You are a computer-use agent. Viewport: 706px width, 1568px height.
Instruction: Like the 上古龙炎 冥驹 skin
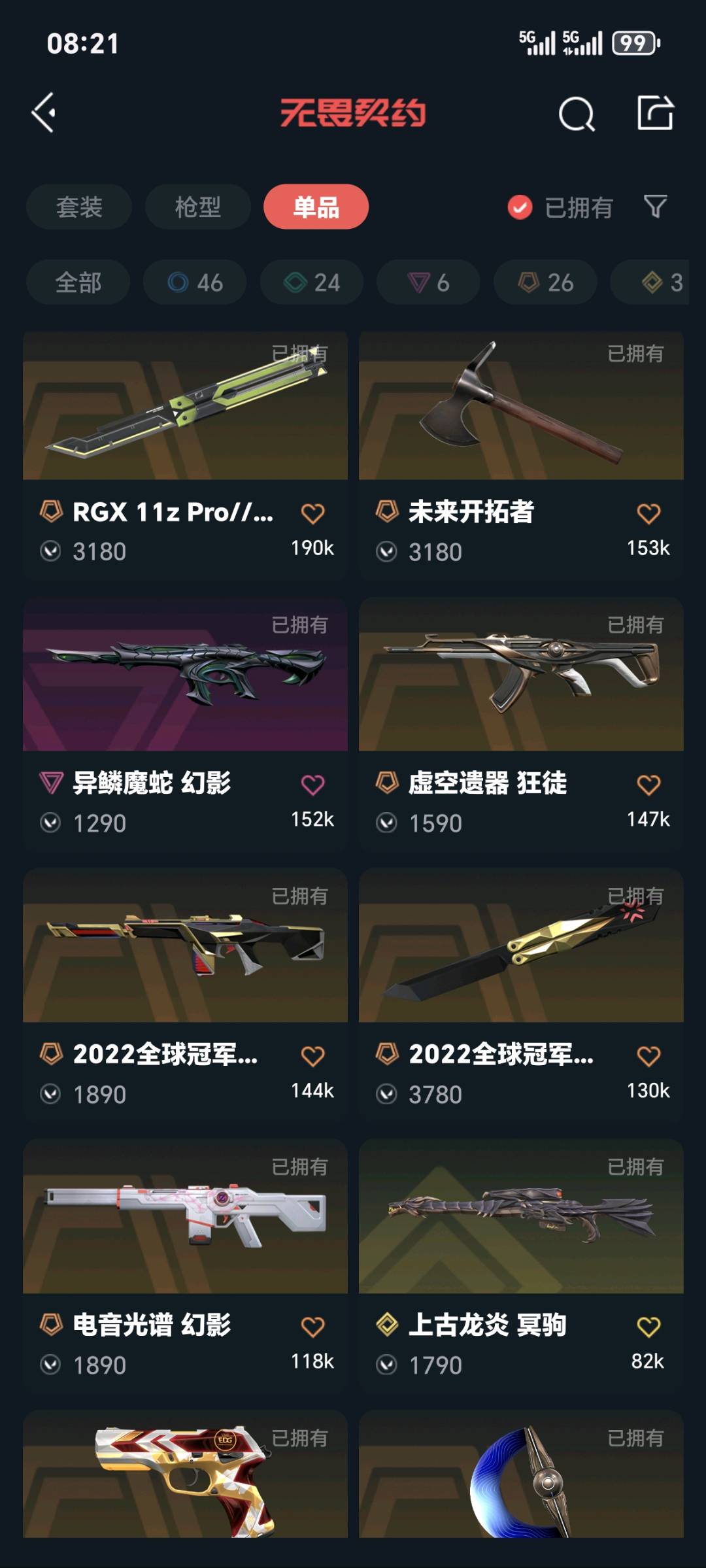(x=648, y=1327)
